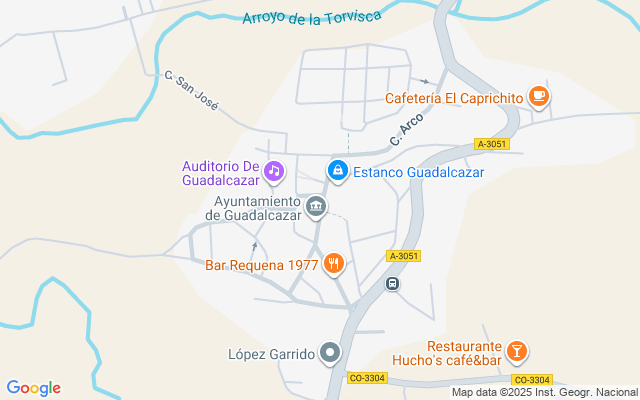Open the Ayuntamiento de Guadalcazar town hall pin

pos(316,207)
